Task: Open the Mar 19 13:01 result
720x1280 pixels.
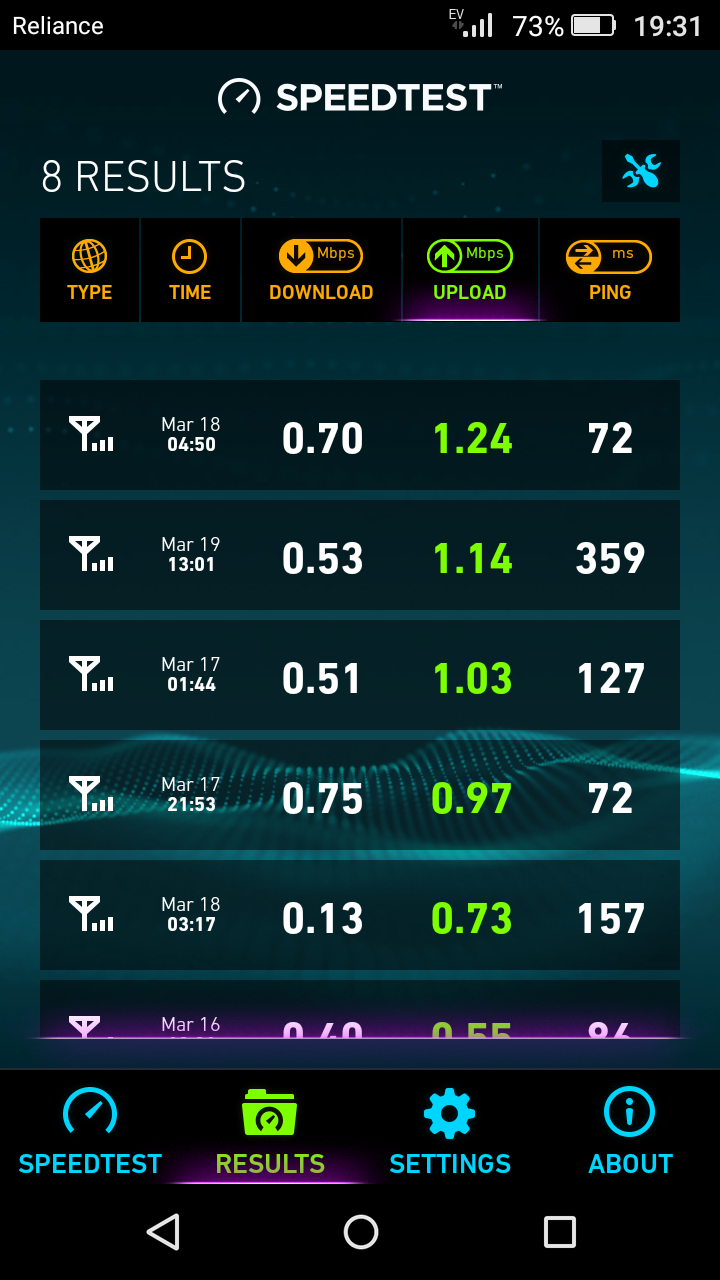Action: tap(360, 555)
